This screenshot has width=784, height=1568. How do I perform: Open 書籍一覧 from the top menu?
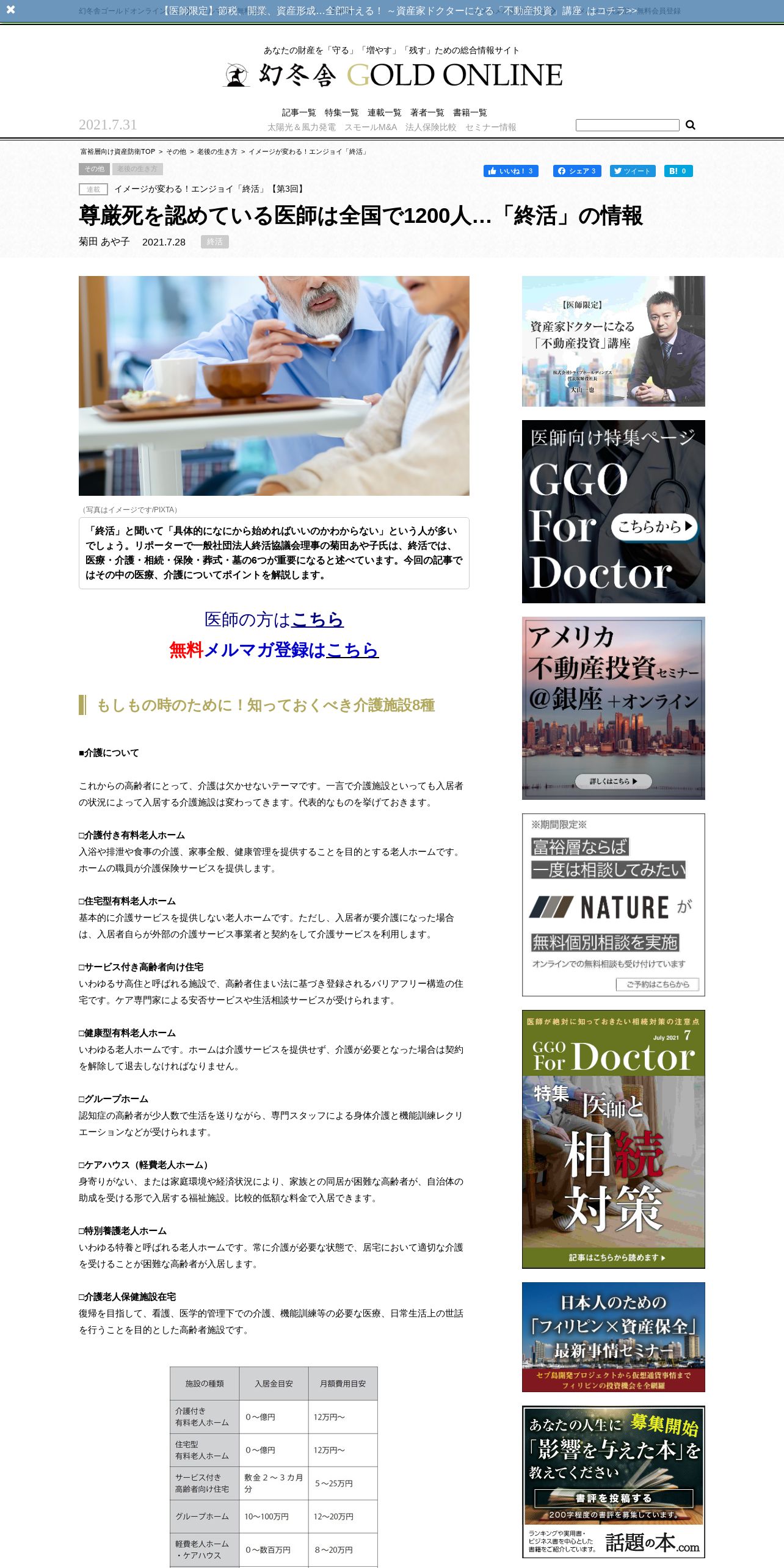(x=470, y=112)
